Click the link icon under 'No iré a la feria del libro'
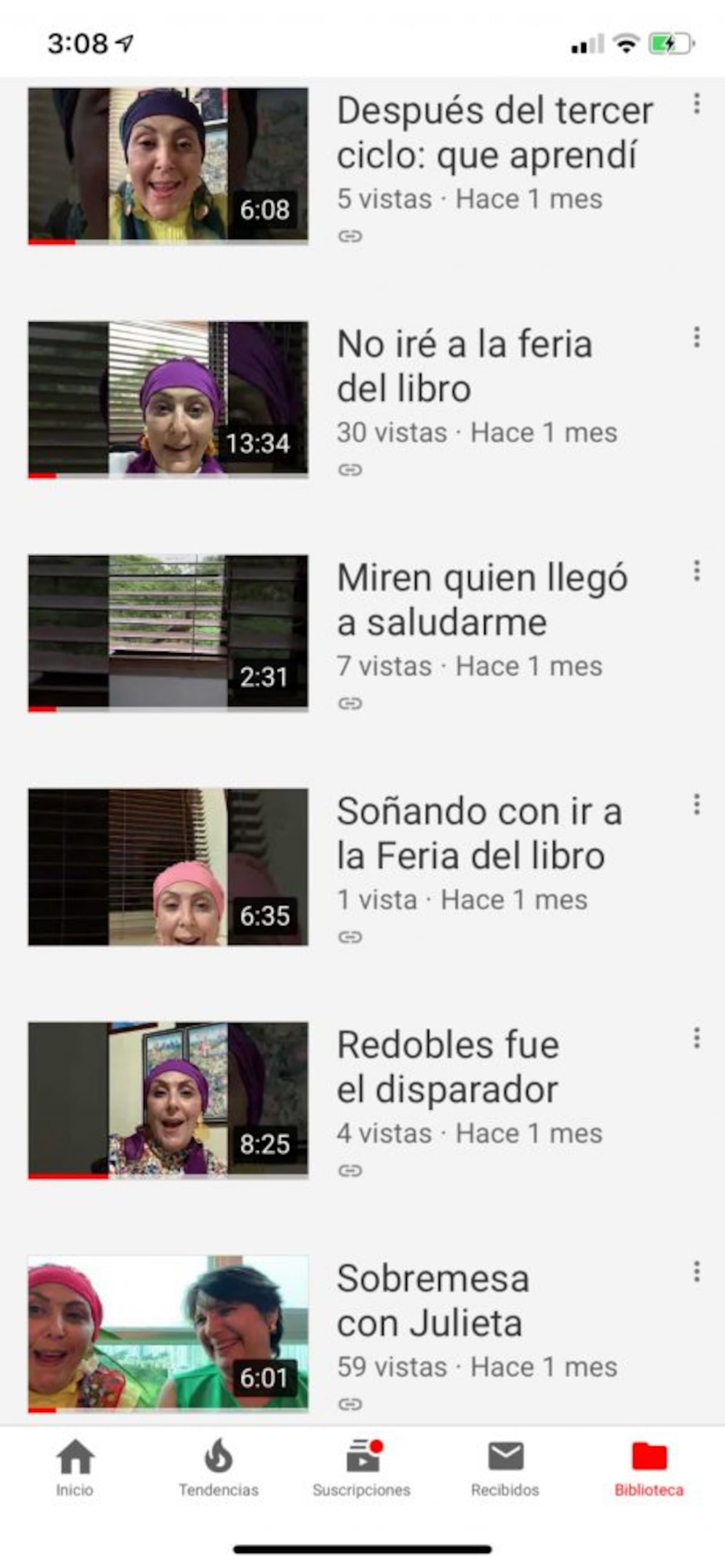 click(350, 470)
